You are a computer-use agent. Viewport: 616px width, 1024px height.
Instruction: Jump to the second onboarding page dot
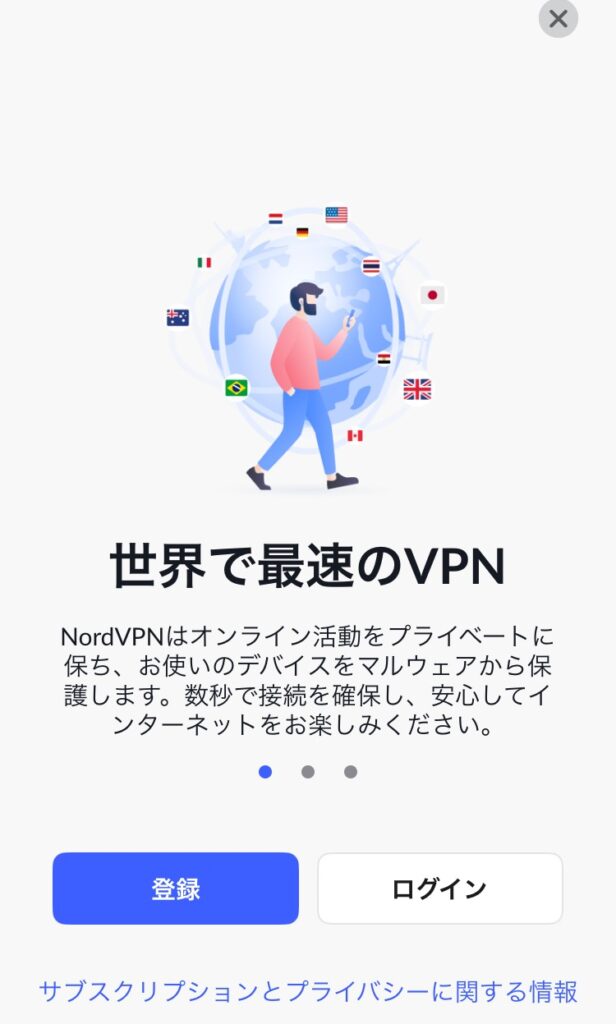click(x=308, y=772)
